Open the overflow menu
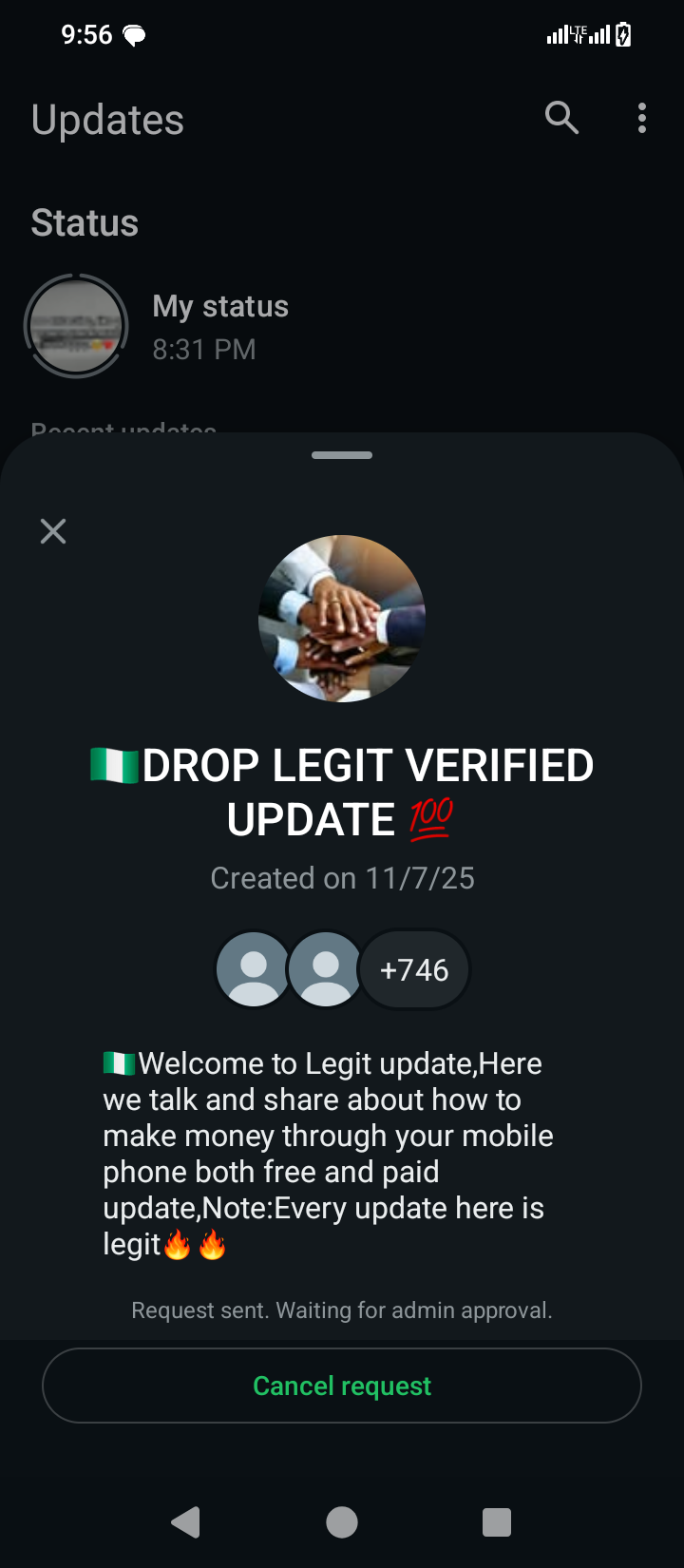 click(642, 118)
